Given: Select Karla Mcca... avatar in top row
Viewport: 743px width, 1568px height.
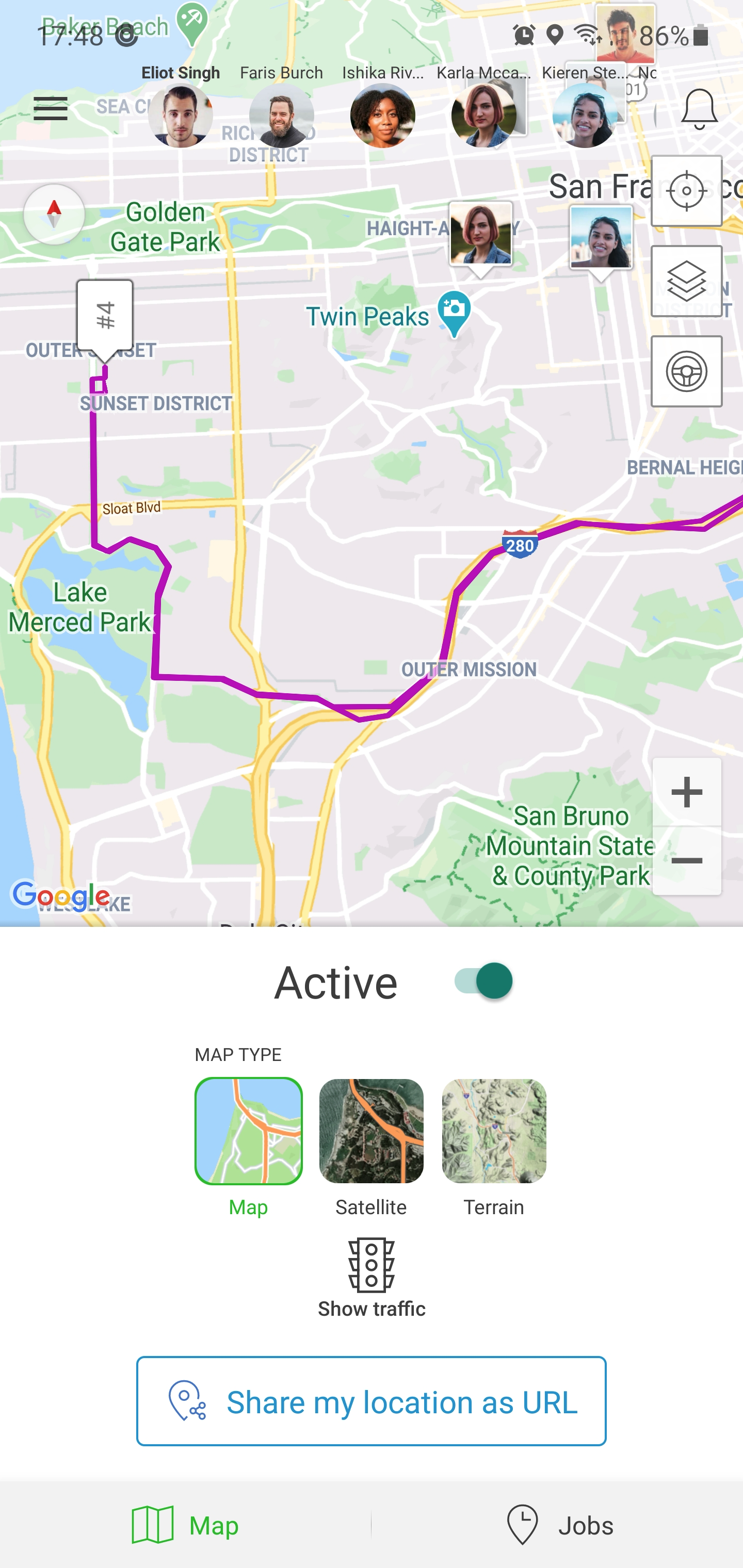Looking at the screenshot, I should click(483, 116).
